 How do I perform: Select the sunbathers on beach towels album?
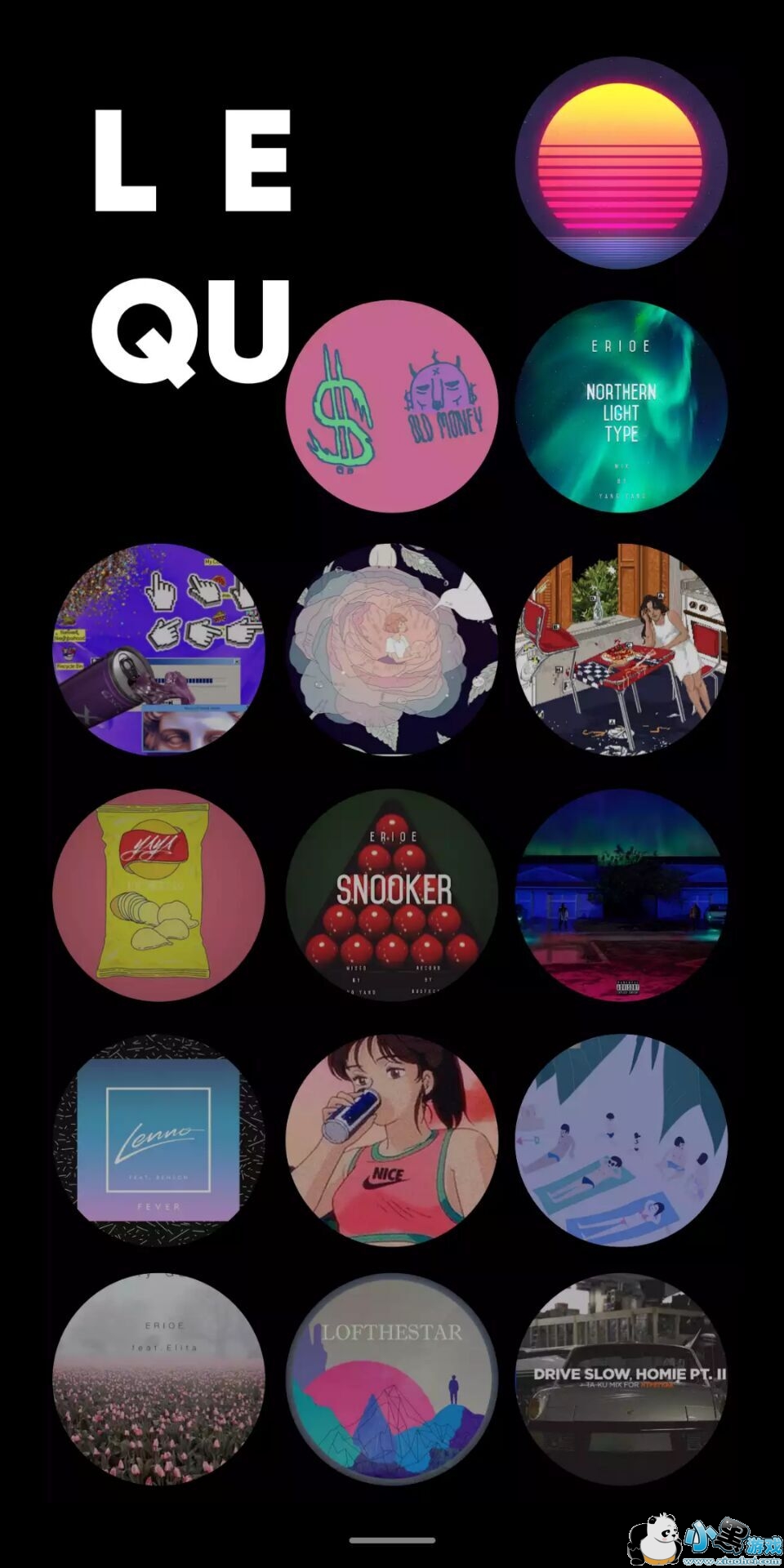point(621,1139)
